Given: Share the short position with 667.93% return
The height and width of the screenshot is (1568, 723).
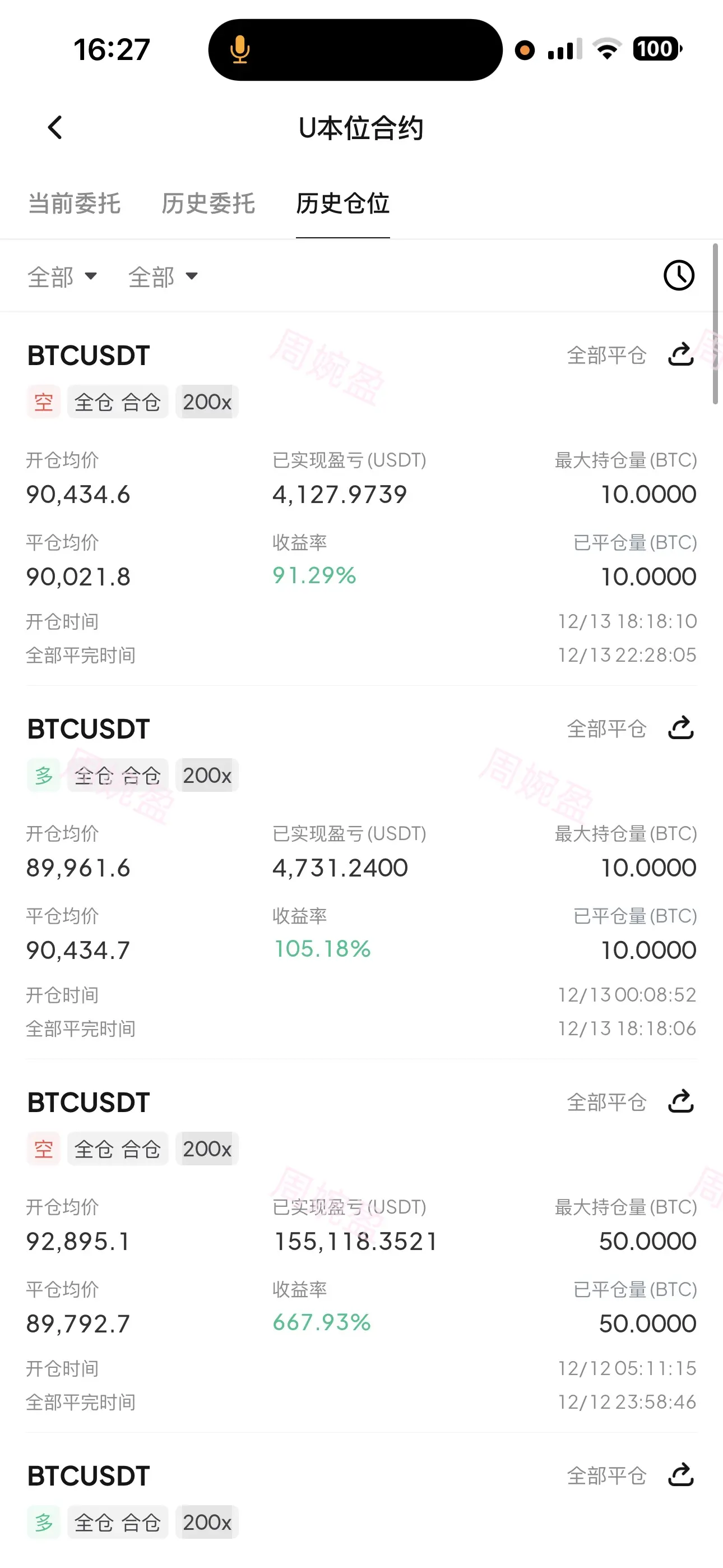Looking at the screenshot, I should pos(680,1102).
